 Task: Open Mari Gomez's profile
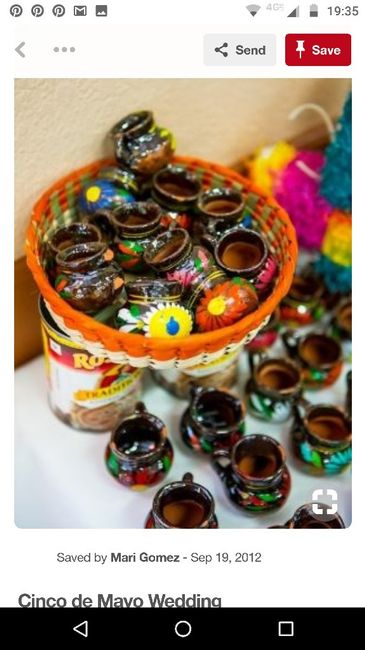(x=145, y=558)
